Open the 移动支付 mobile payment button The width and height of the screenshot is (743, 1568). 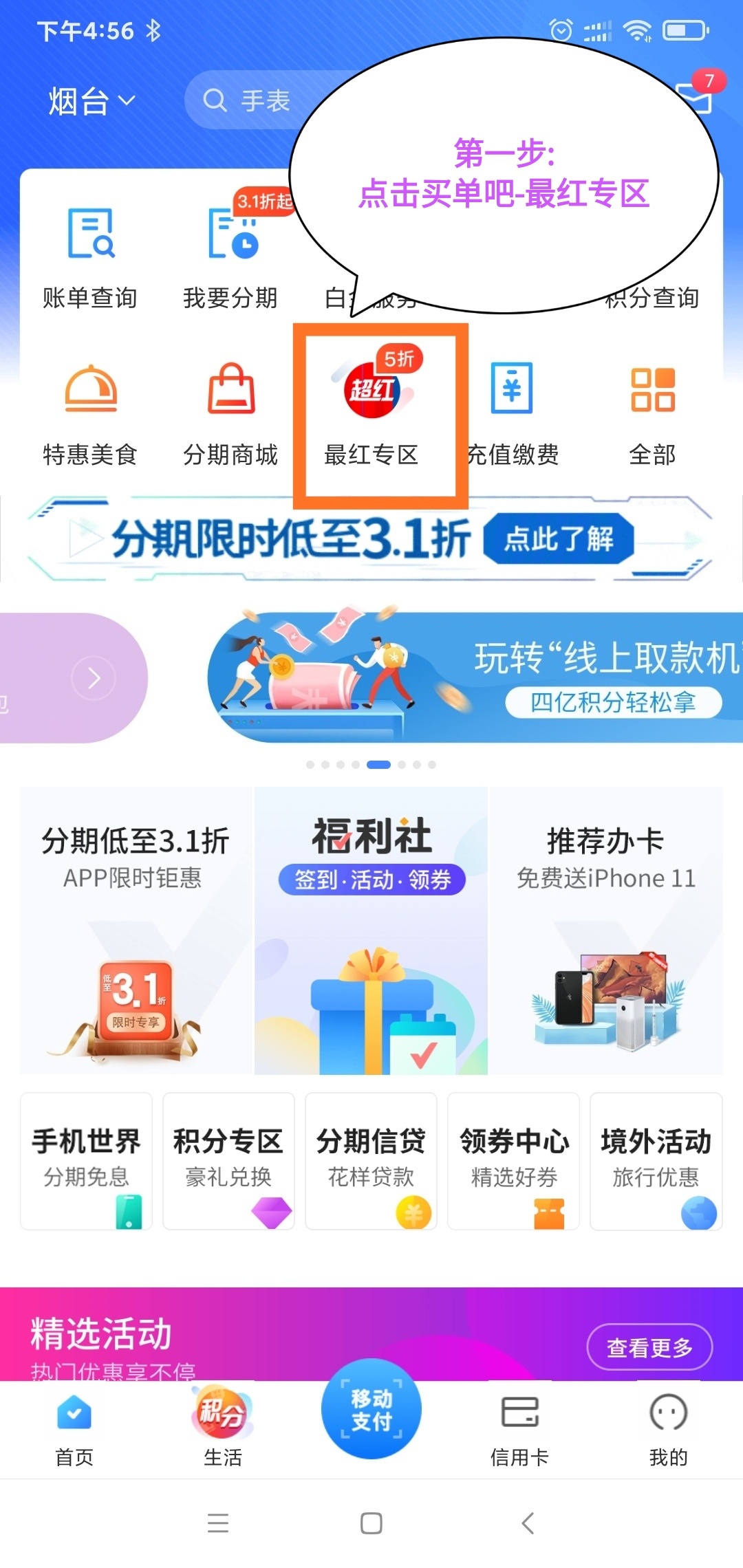pyautogui.click(x=371, y=1410)
